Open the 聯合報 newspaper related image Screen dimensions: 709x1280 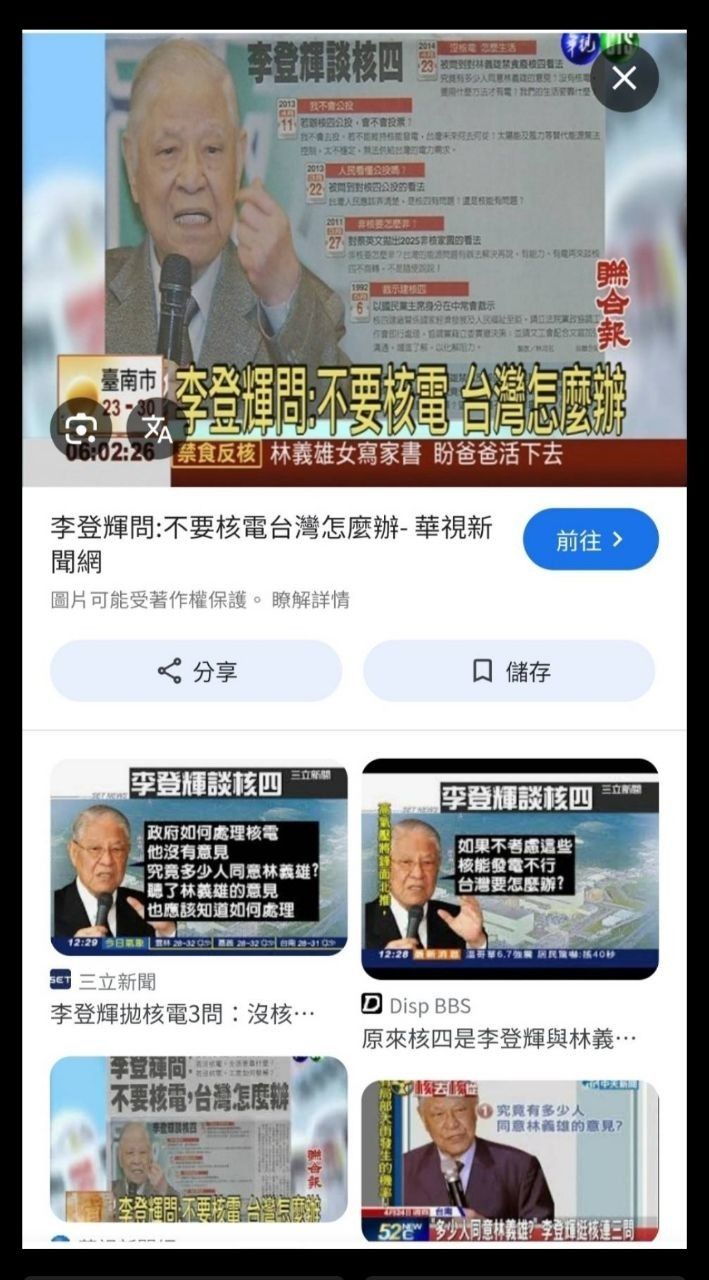(x=199, y=1139)
